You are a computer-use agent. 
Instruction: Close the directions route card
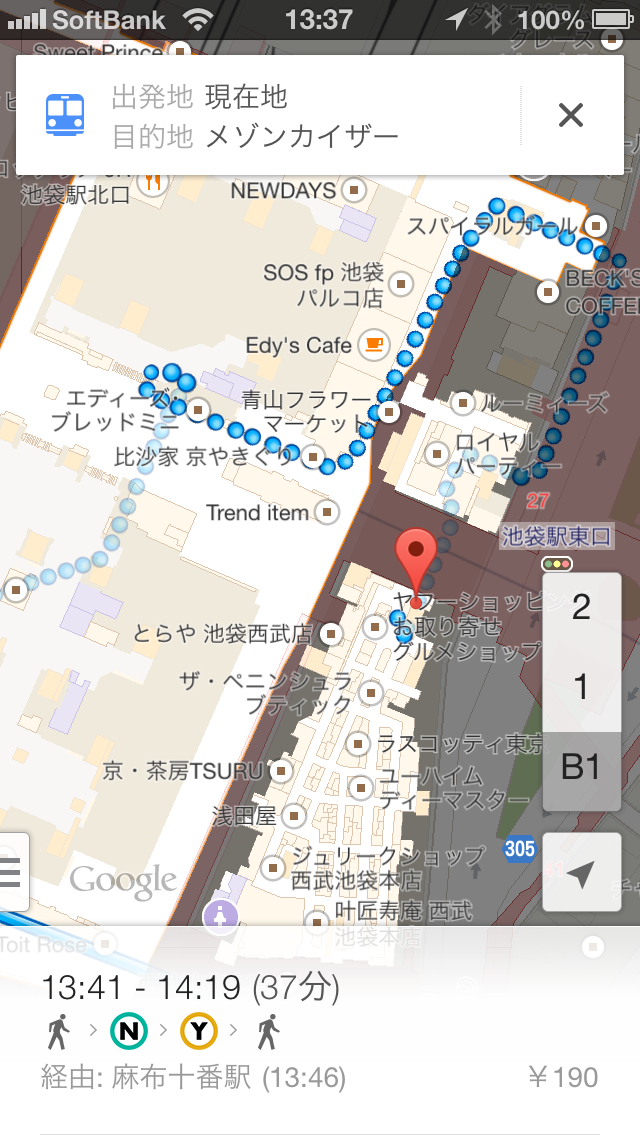570,116
